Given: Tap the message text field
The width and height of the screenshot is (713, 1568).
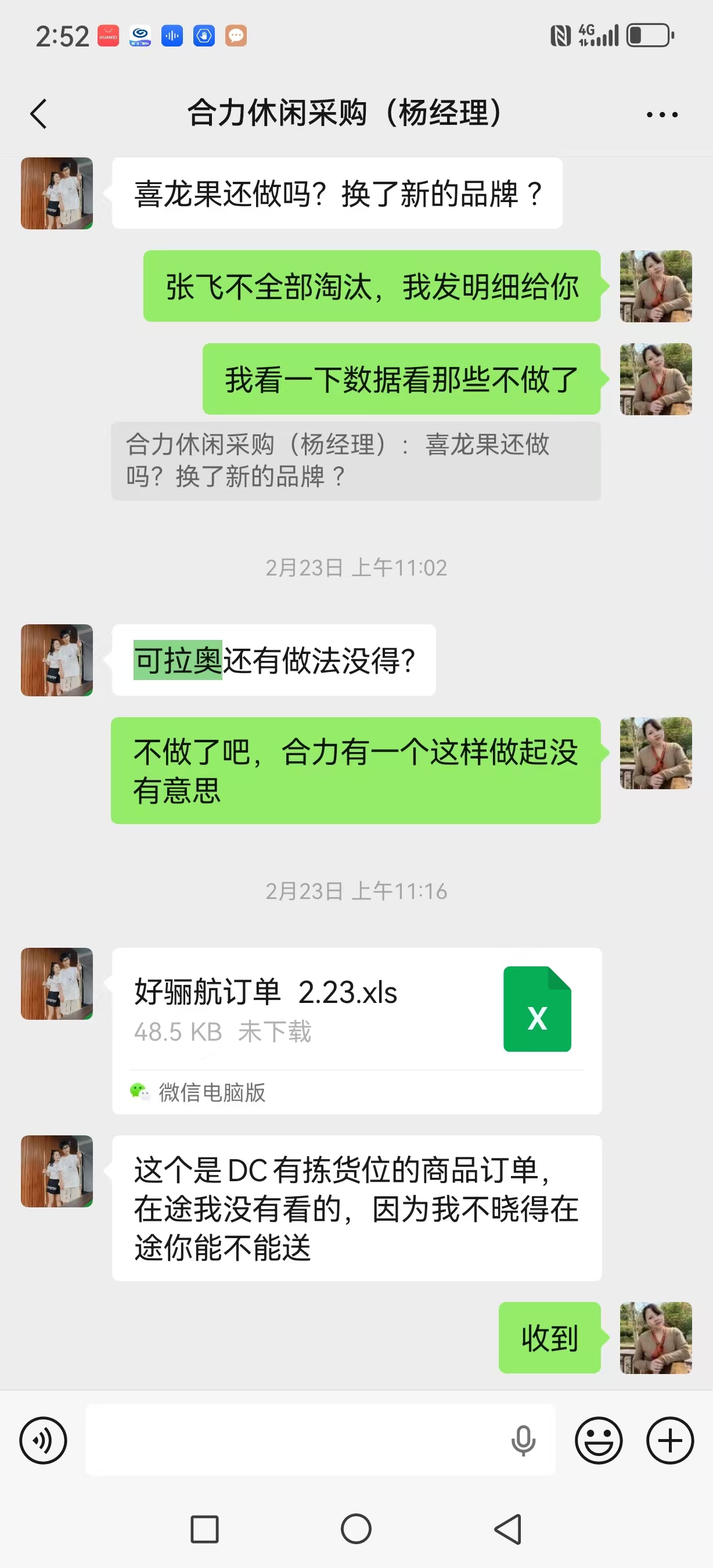Looking at the screenshot, I should point(292,1440).
